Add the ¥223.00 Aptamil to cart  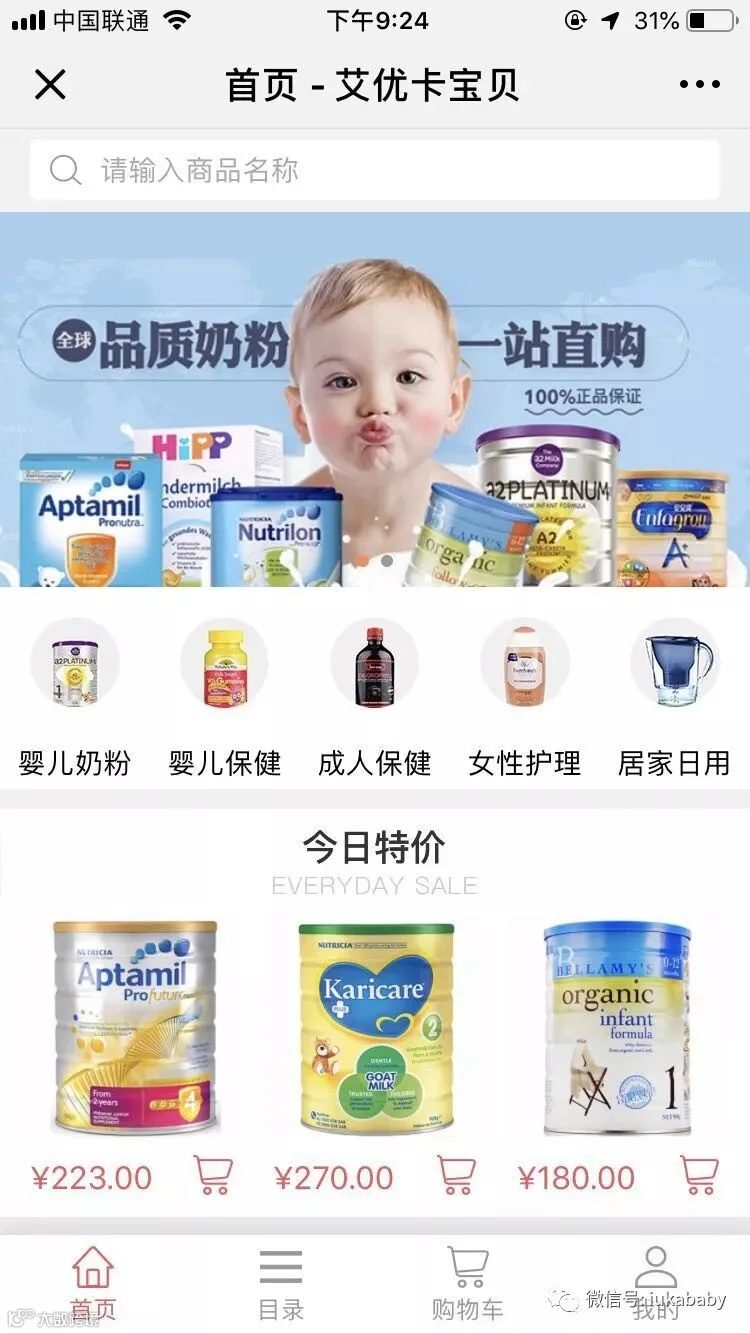click(213, 1176)
